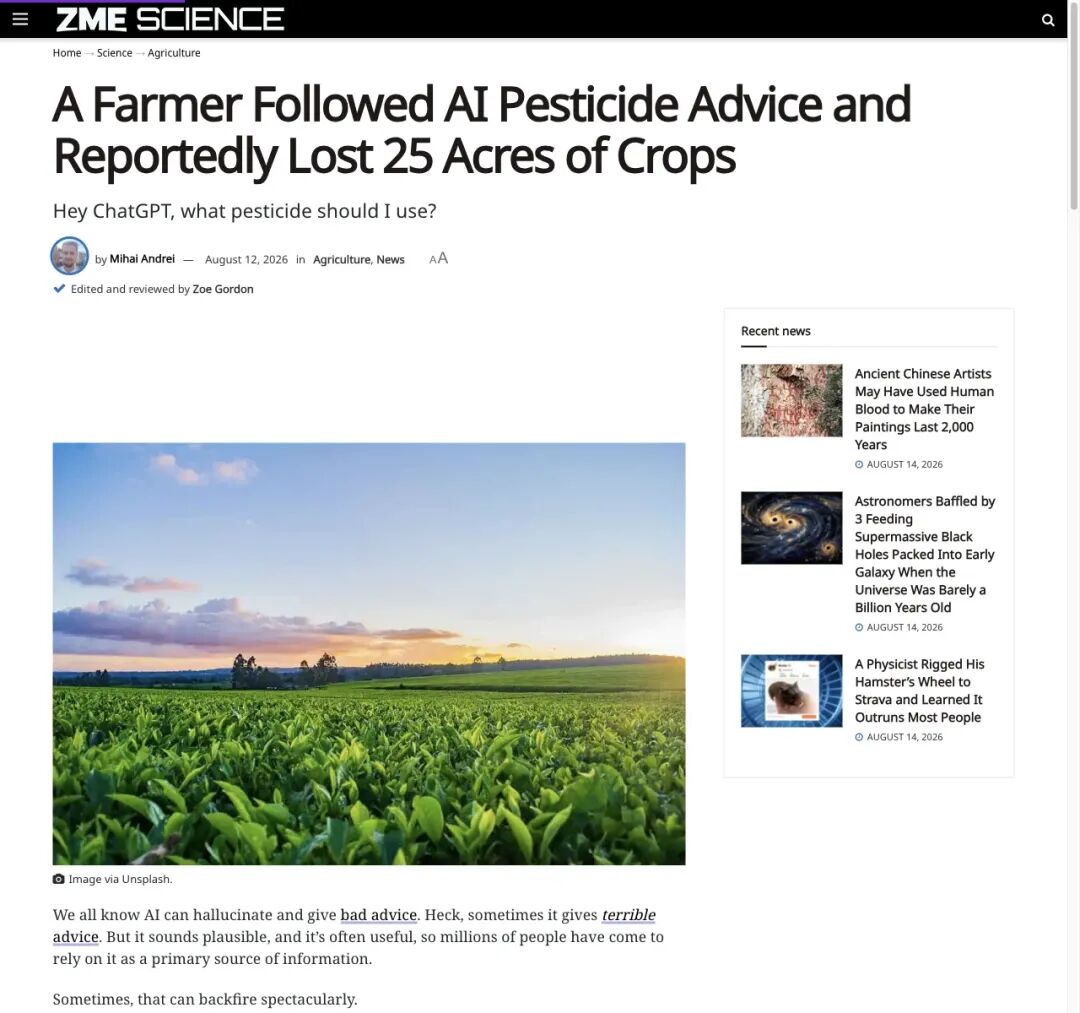Open the Supermassive Black Holes article
Image resolution: width=1080 pixels, height=1013 pixels.
[x=924, y=554]
